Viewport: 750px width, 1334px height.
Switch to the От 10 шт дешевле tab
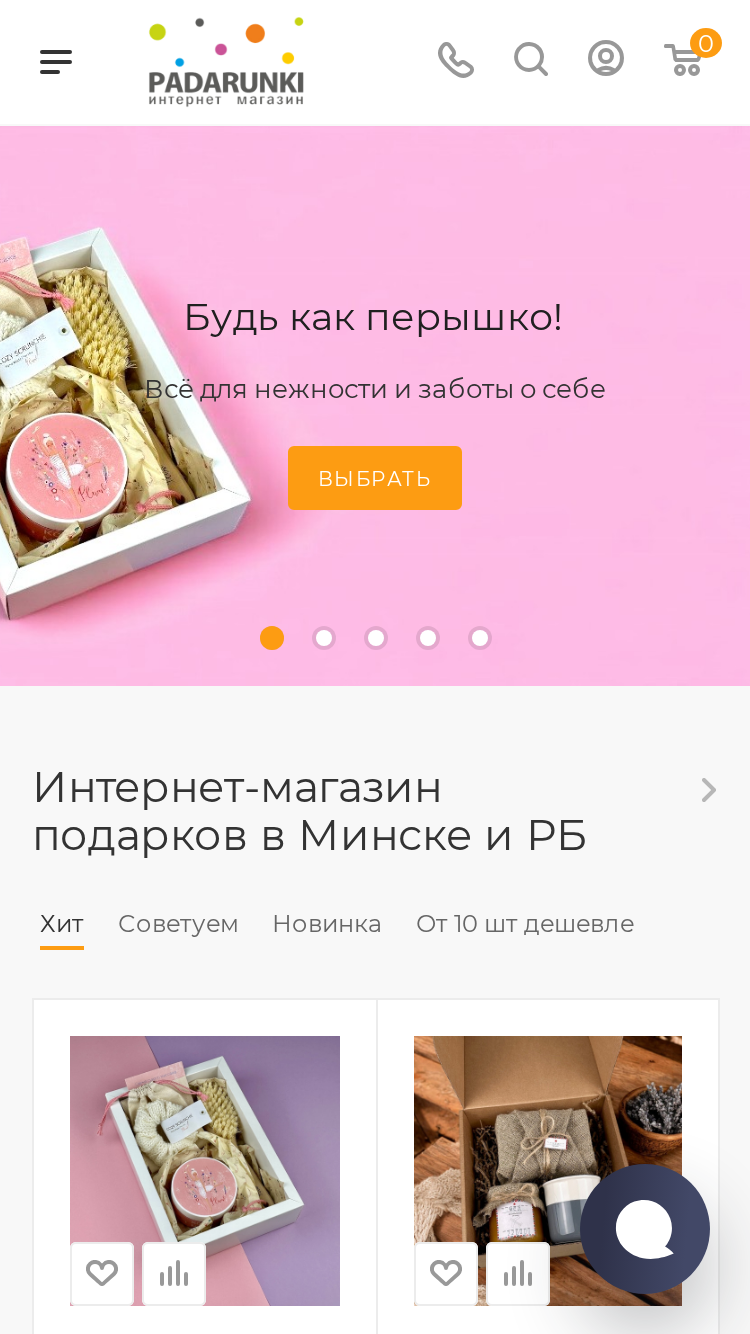pyautogui.click(x=525, y=924)
